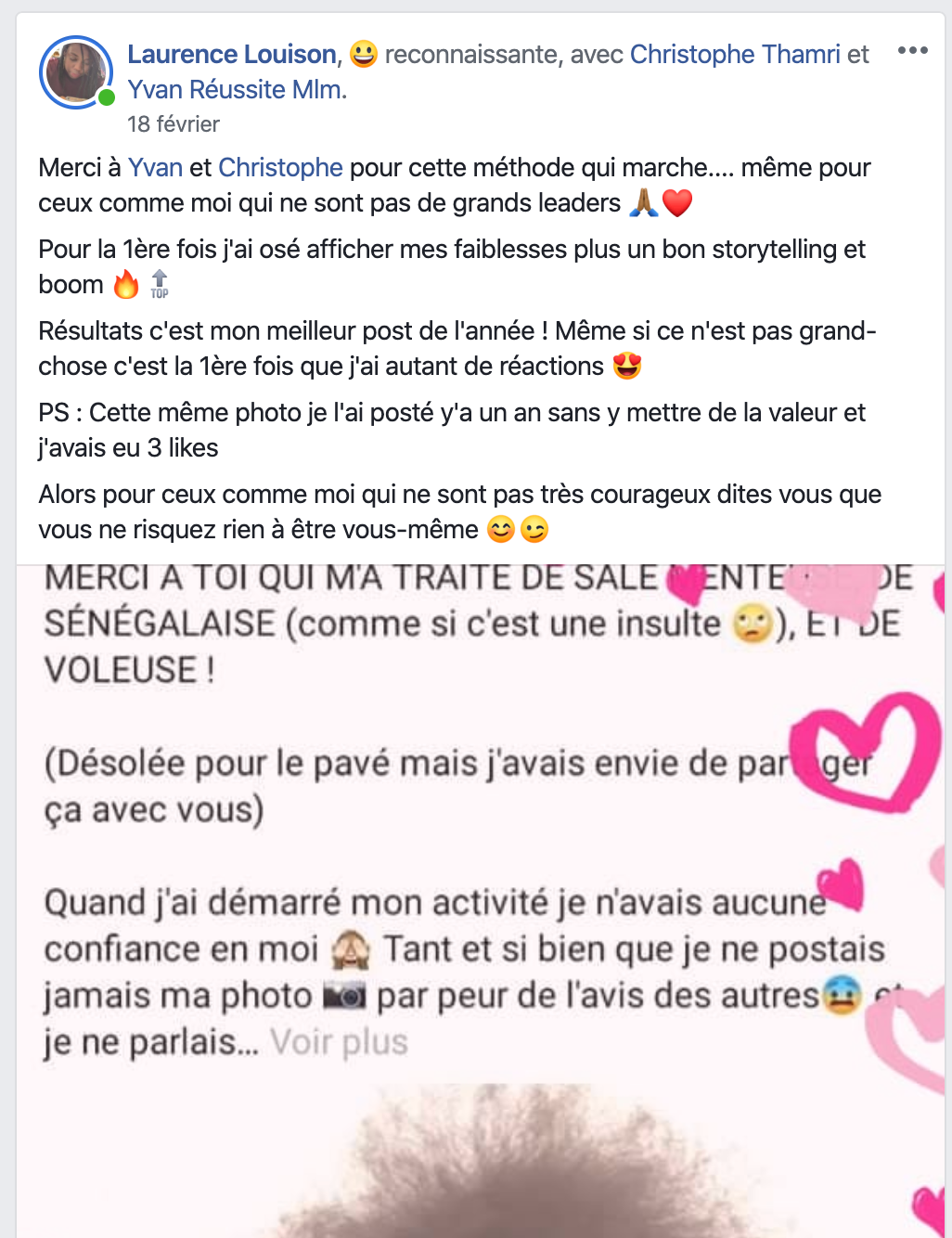Image resolution: width=952 pixels, height=1238 pixels.
Task: Open the post options three-dot menu
Action: coord(912,51)
